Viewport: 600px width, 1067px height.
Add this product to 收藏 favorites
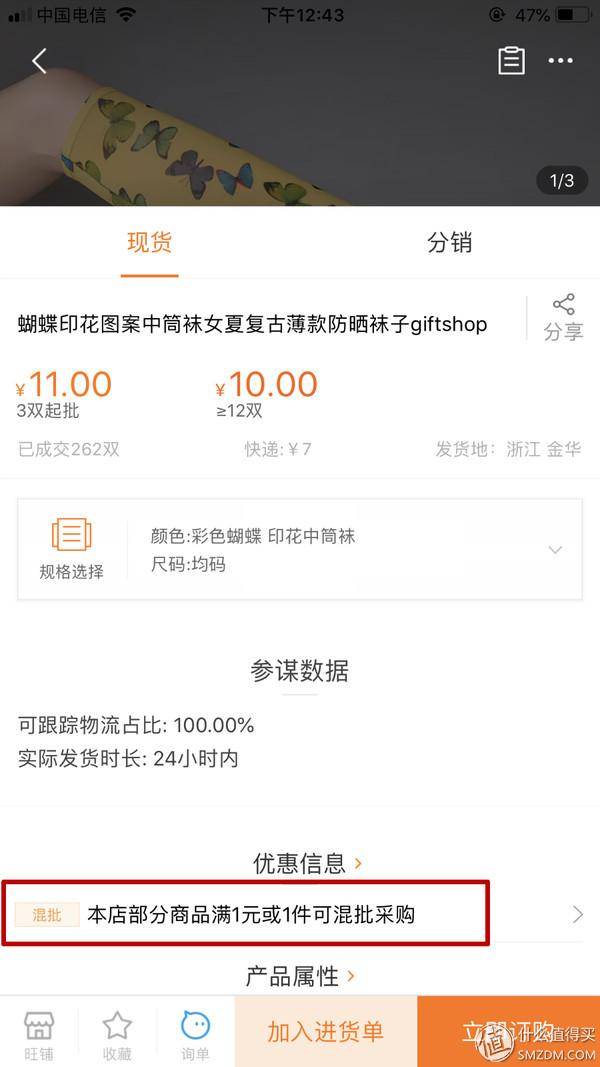(x=117, y=1034)
